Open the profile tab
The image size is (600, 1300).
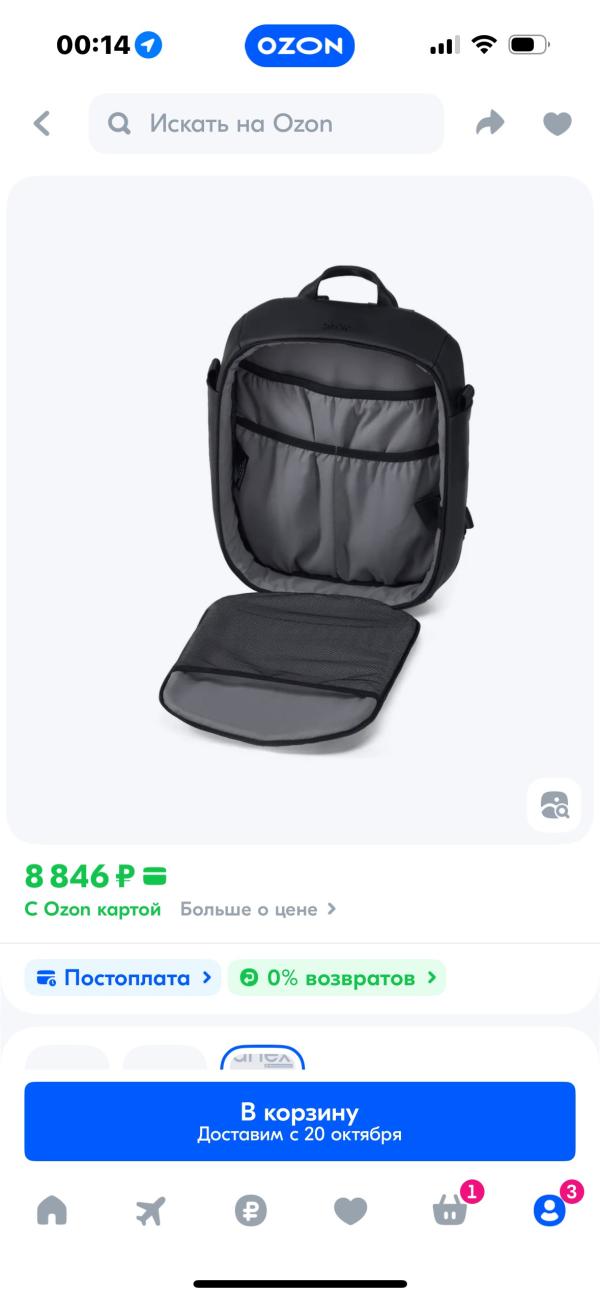pos(549,1211)
